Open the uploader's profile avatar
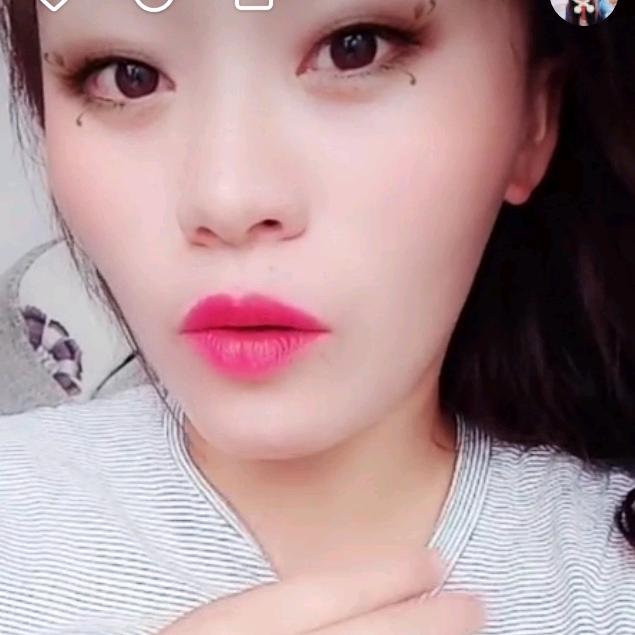 pyautogui.click(x=583, y=7)
